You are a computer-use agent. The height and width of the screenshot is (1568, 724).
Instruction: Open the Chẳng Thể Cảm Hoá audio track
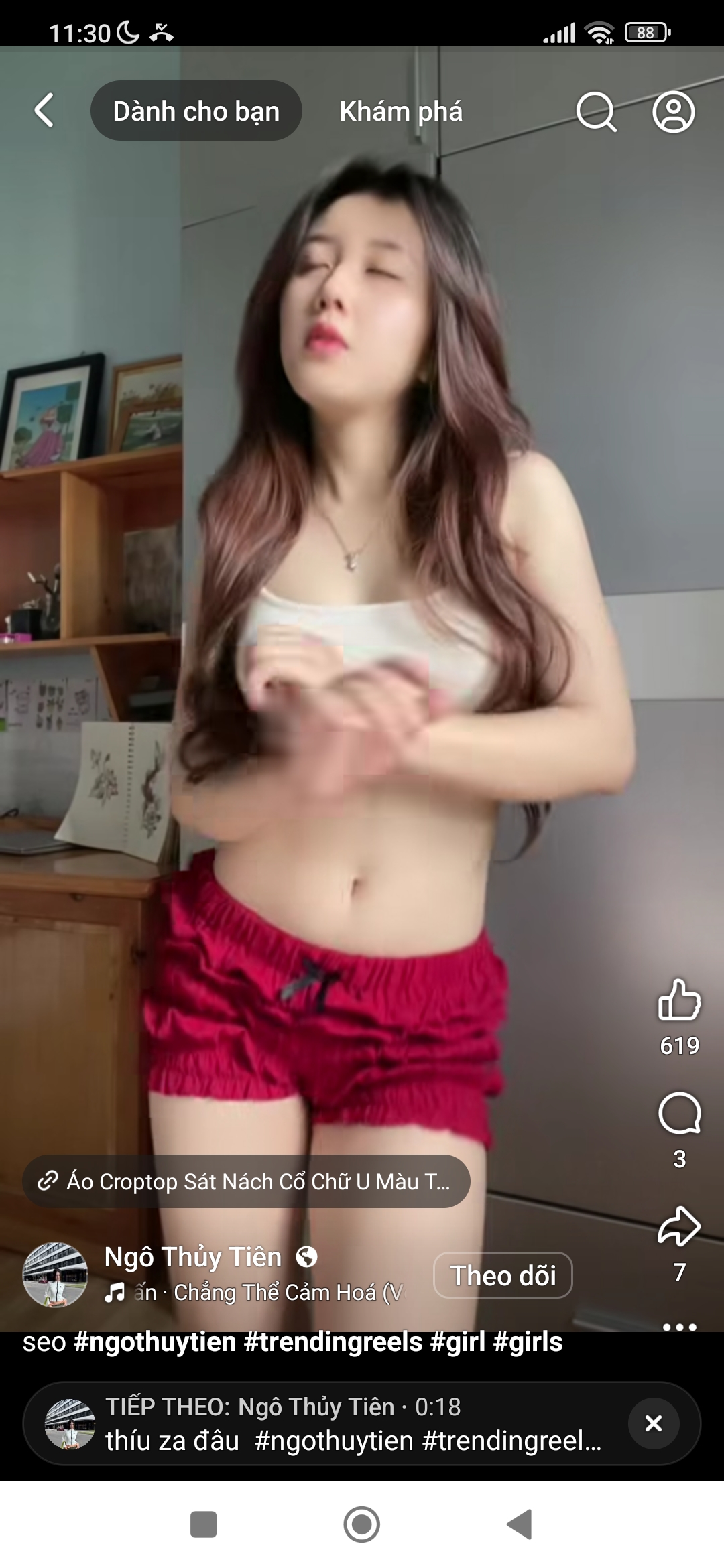pos(268,1293)
